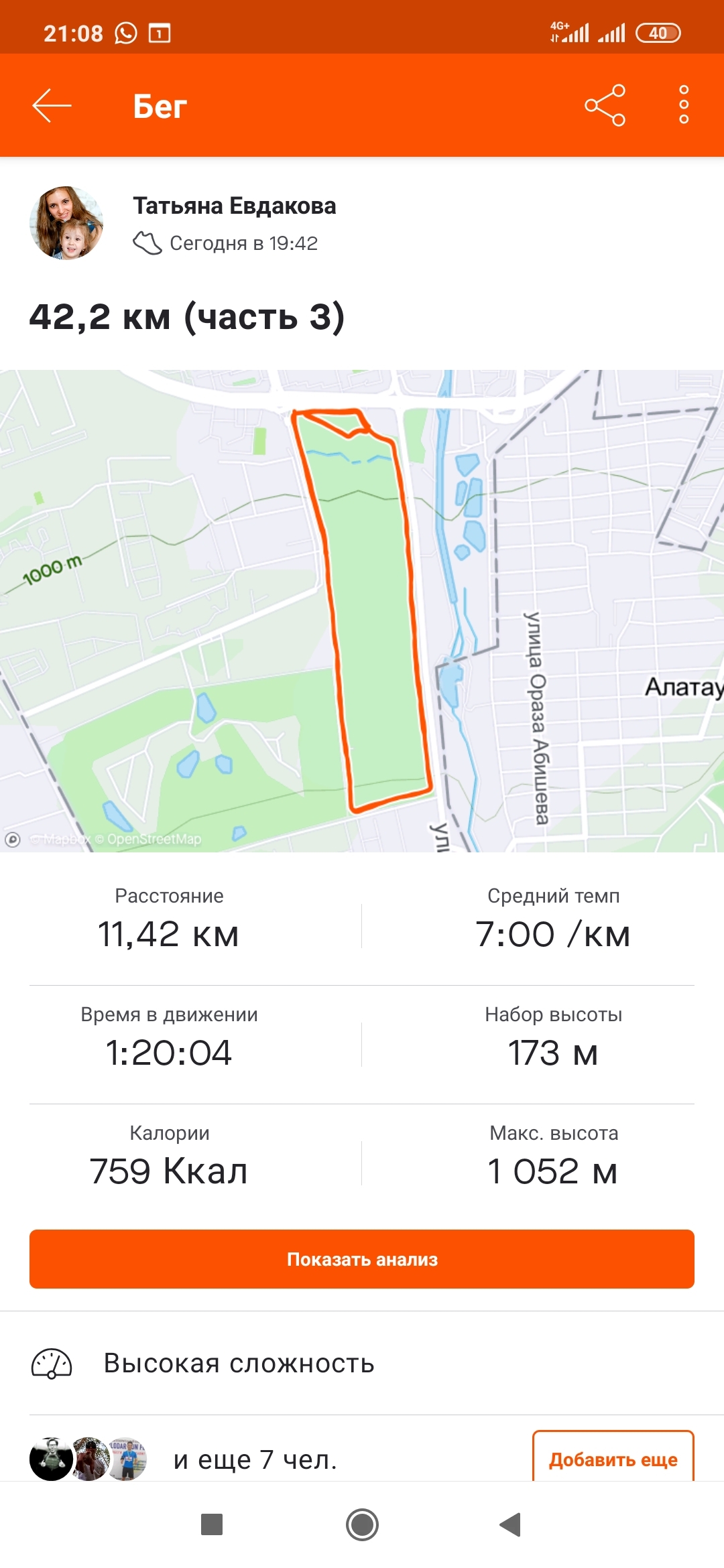Open the run route map

coord(362,610)
